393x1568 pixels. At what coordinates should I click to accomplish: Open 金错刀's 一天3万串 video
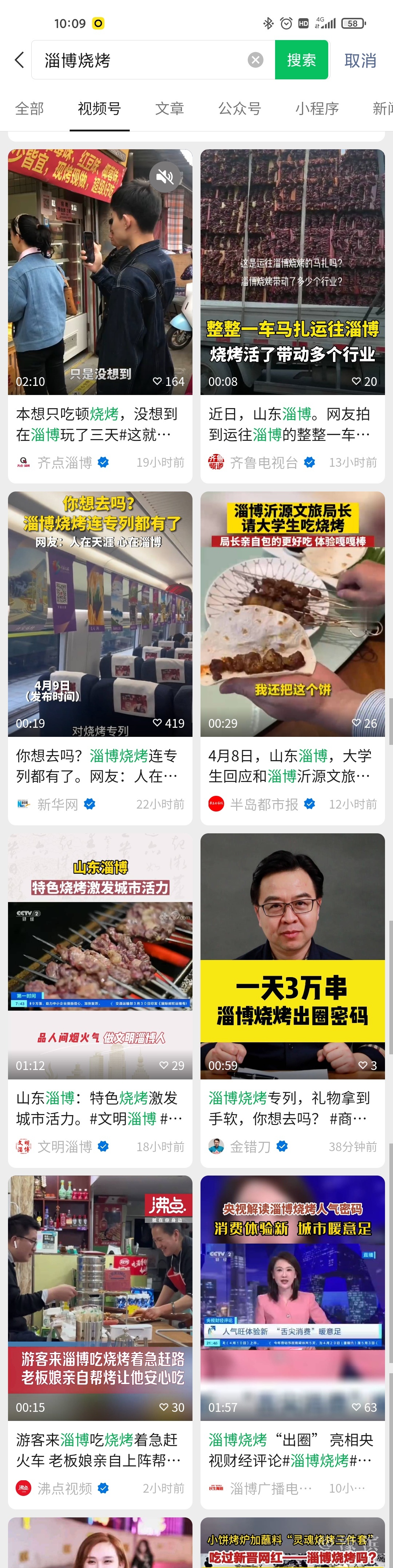coord(293,956)
